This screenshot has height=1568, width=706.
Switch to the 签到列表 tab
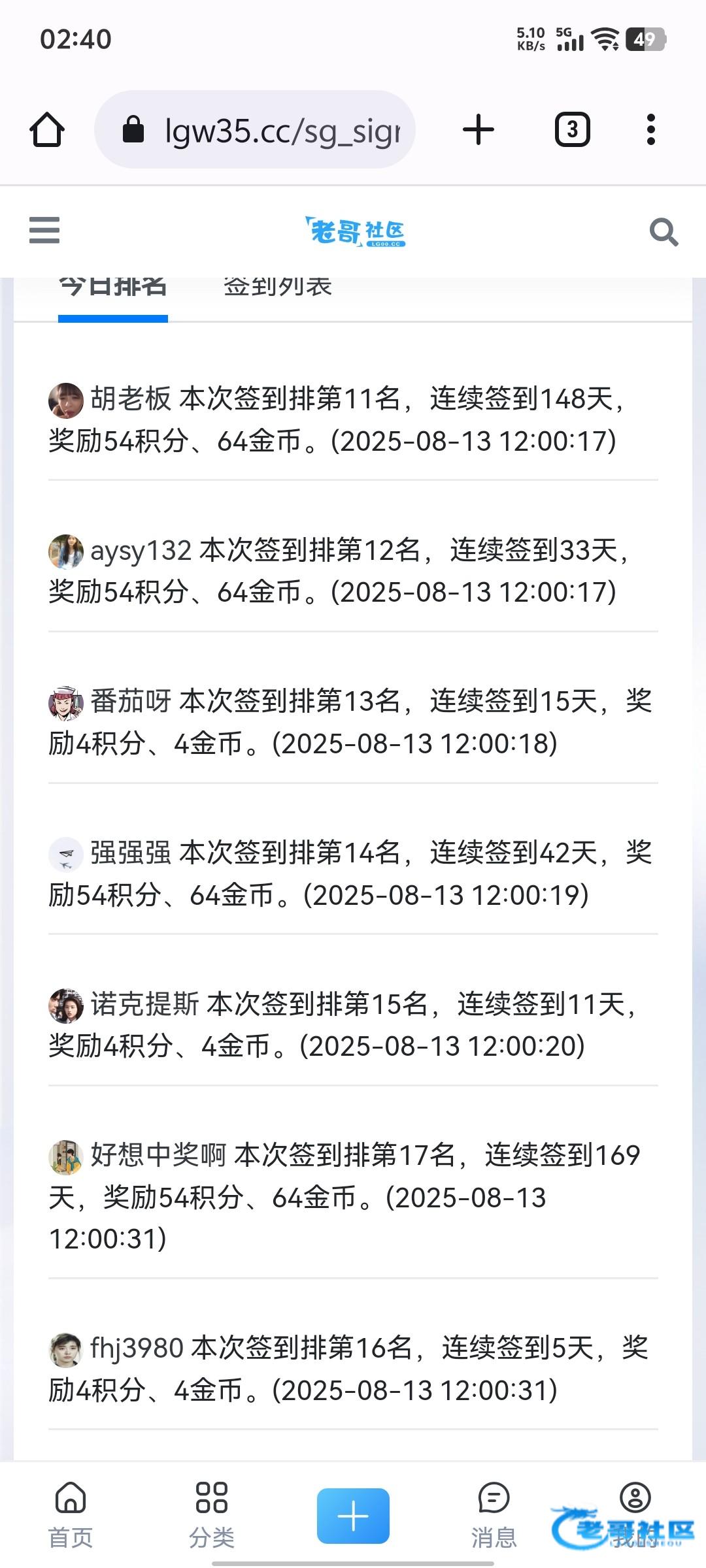point(278,287)
